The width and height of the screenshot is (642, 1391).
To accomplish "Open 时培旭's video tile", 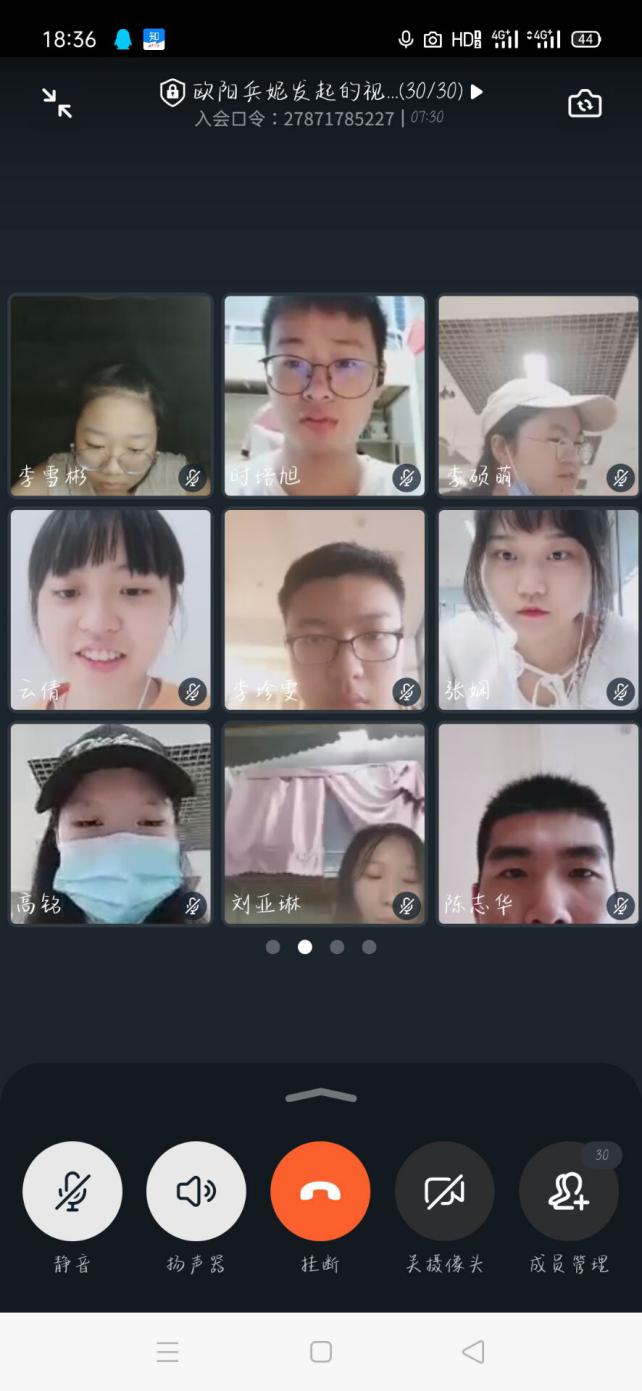I will [324, 395].
